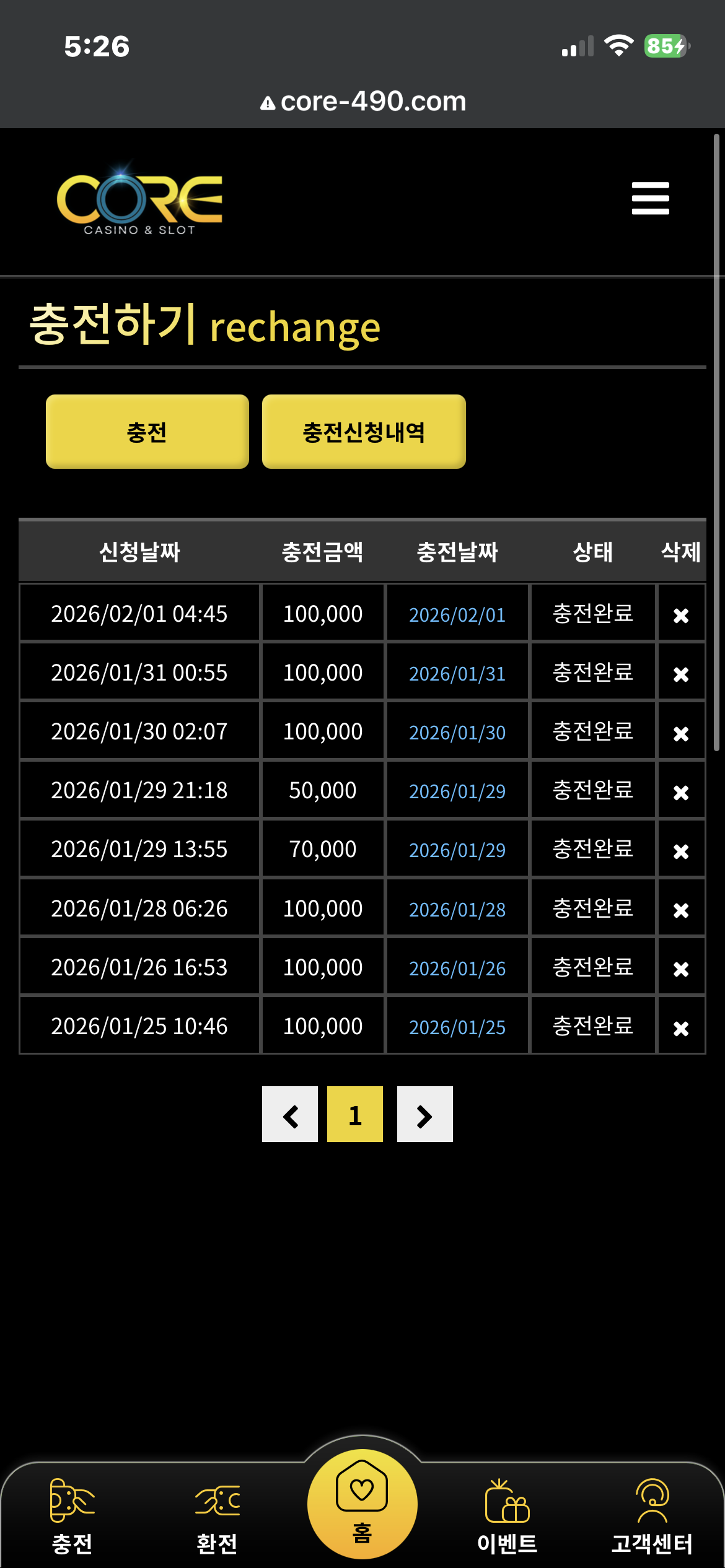The image size is (725, 1568).
Task: Open the hamburger menu
Action: [x=650, y=198]
